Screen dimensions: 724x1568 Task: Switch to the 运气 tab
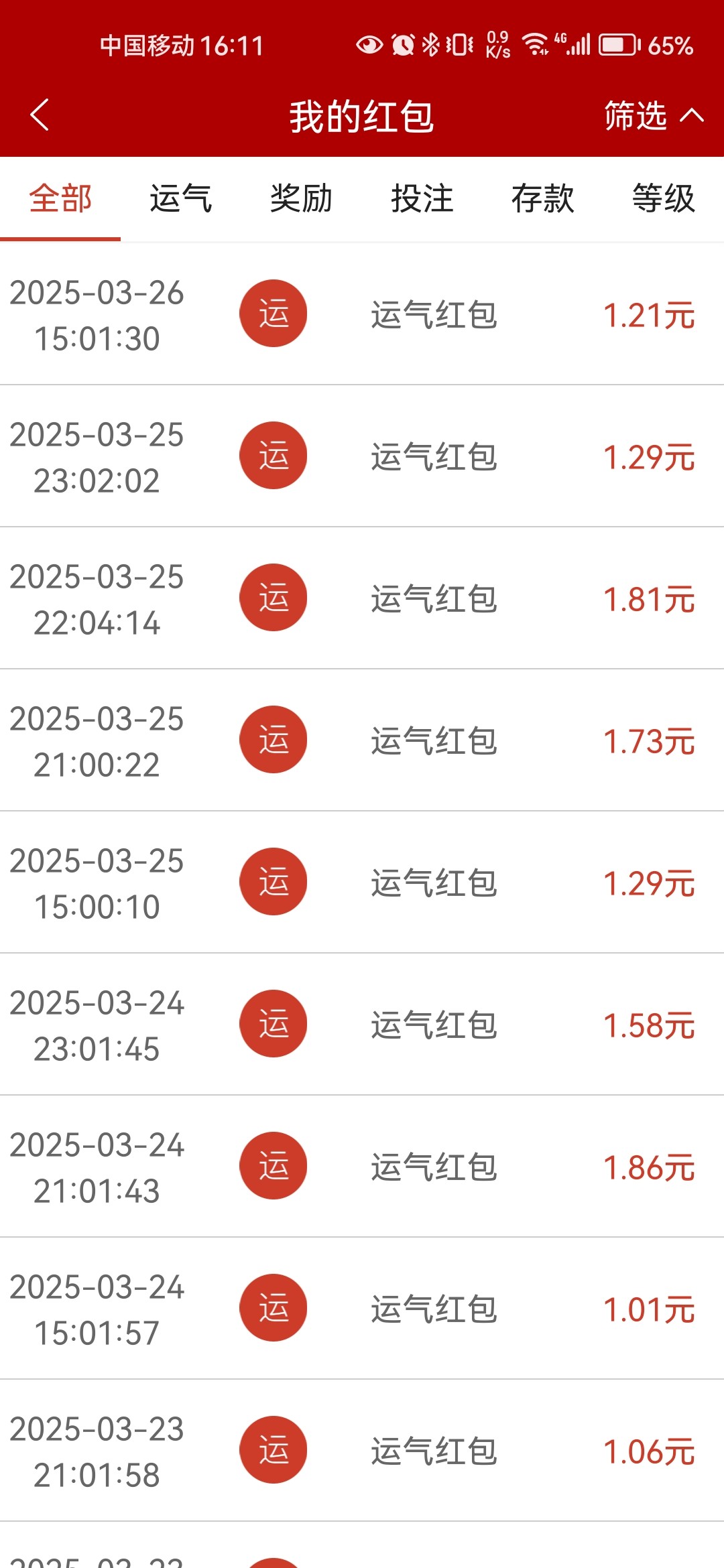181,199
